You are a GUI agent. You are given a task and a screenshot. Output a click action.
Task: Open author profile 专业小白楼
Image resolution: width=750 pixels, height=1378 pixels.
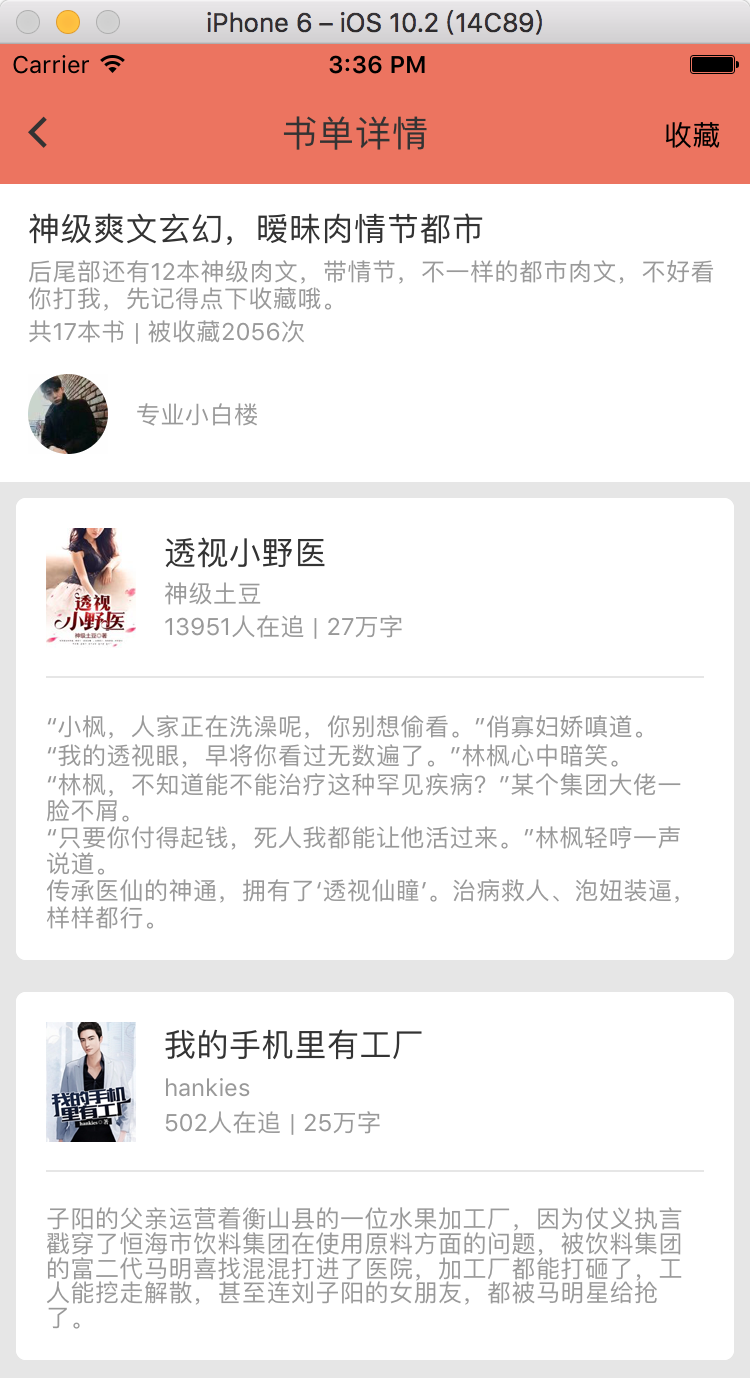click(x=197, y=414)
